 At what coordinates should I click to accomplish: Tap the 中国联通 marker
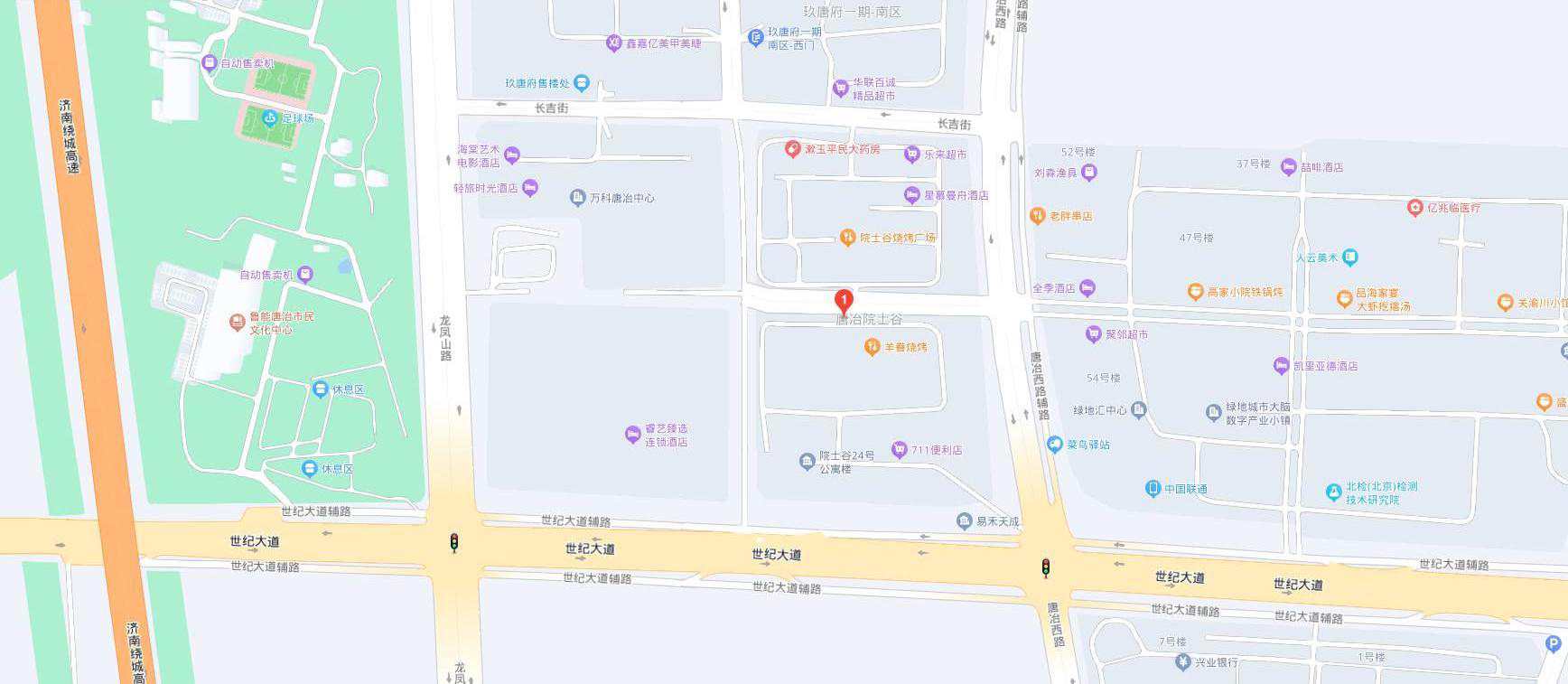point(1153,489)
